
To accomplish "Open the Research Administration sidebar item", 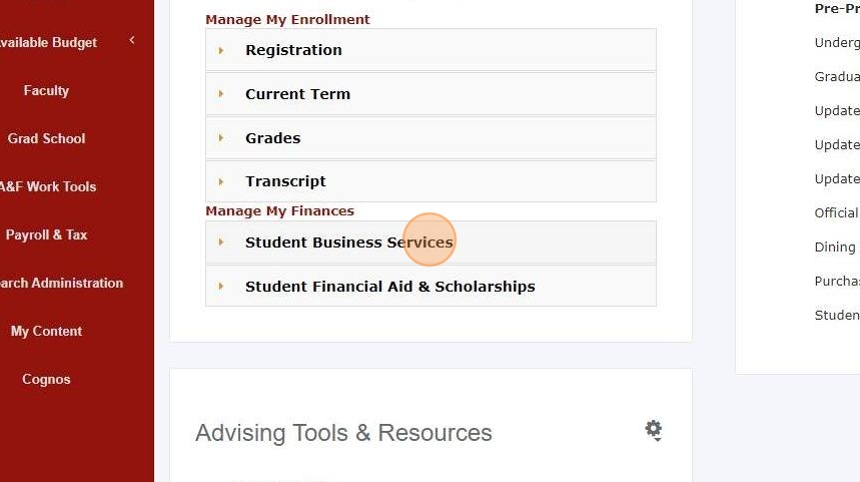I will [60, 283].
